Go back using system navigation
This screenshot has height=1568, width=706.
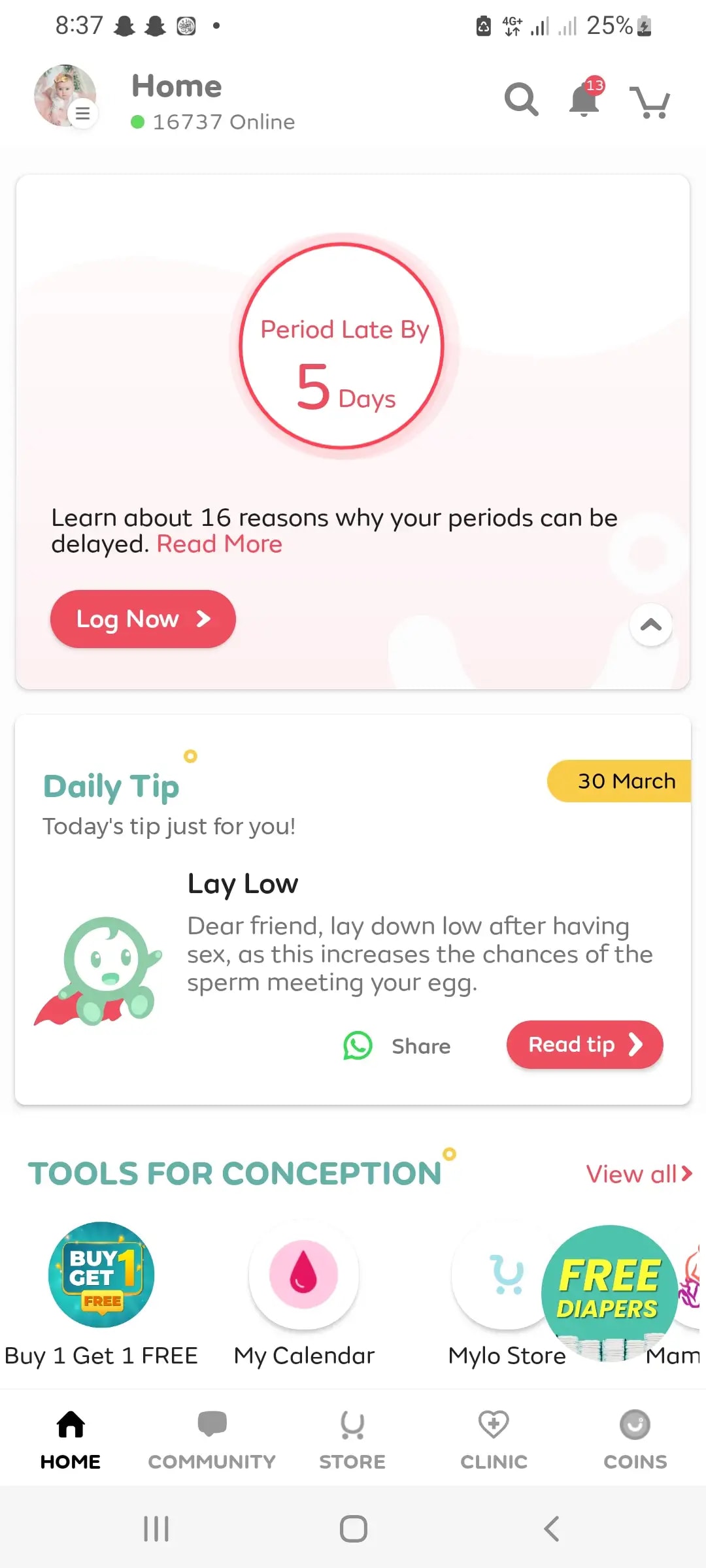pos(551,1529)
